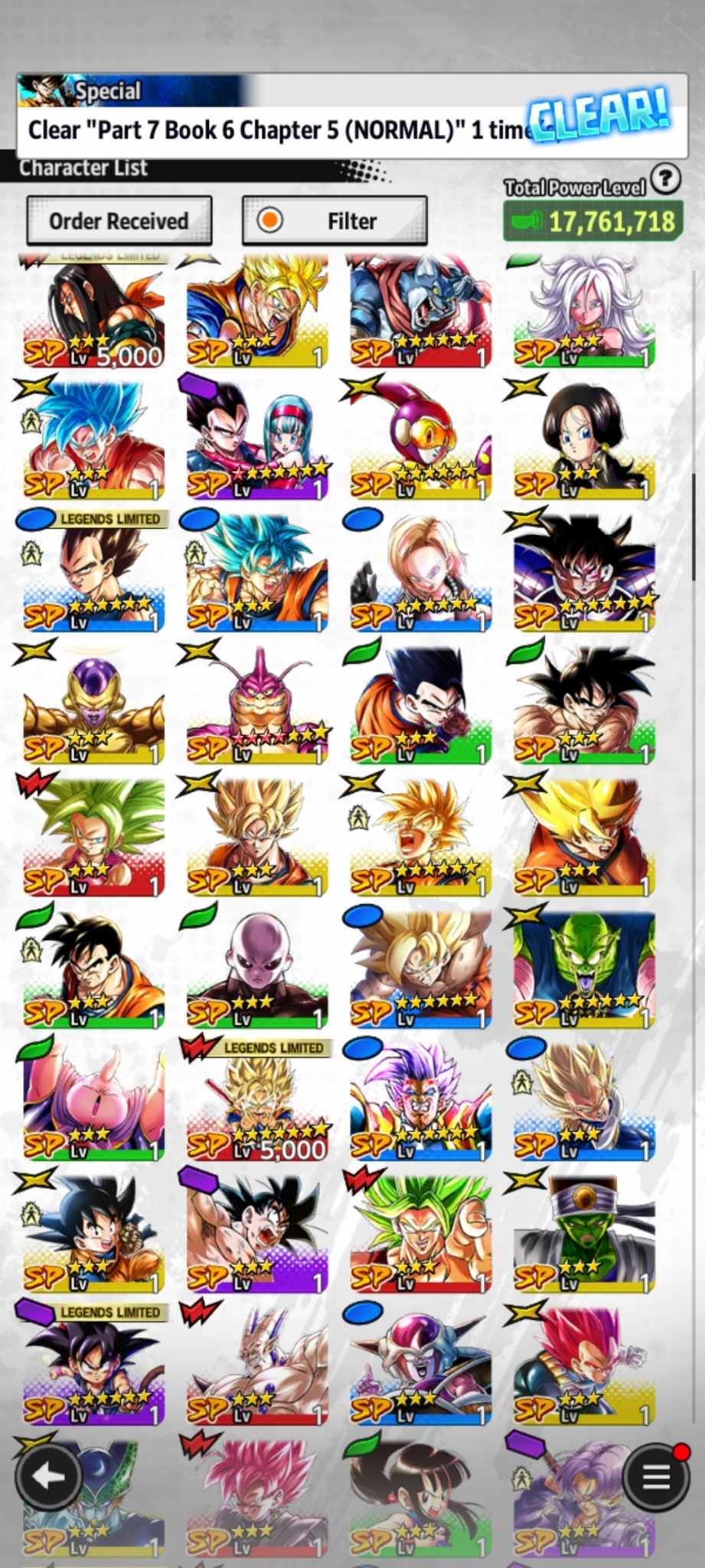Tap the Total Power Level help icon
The height and width of the screenshot is (1568, 705).
(666, 178)
